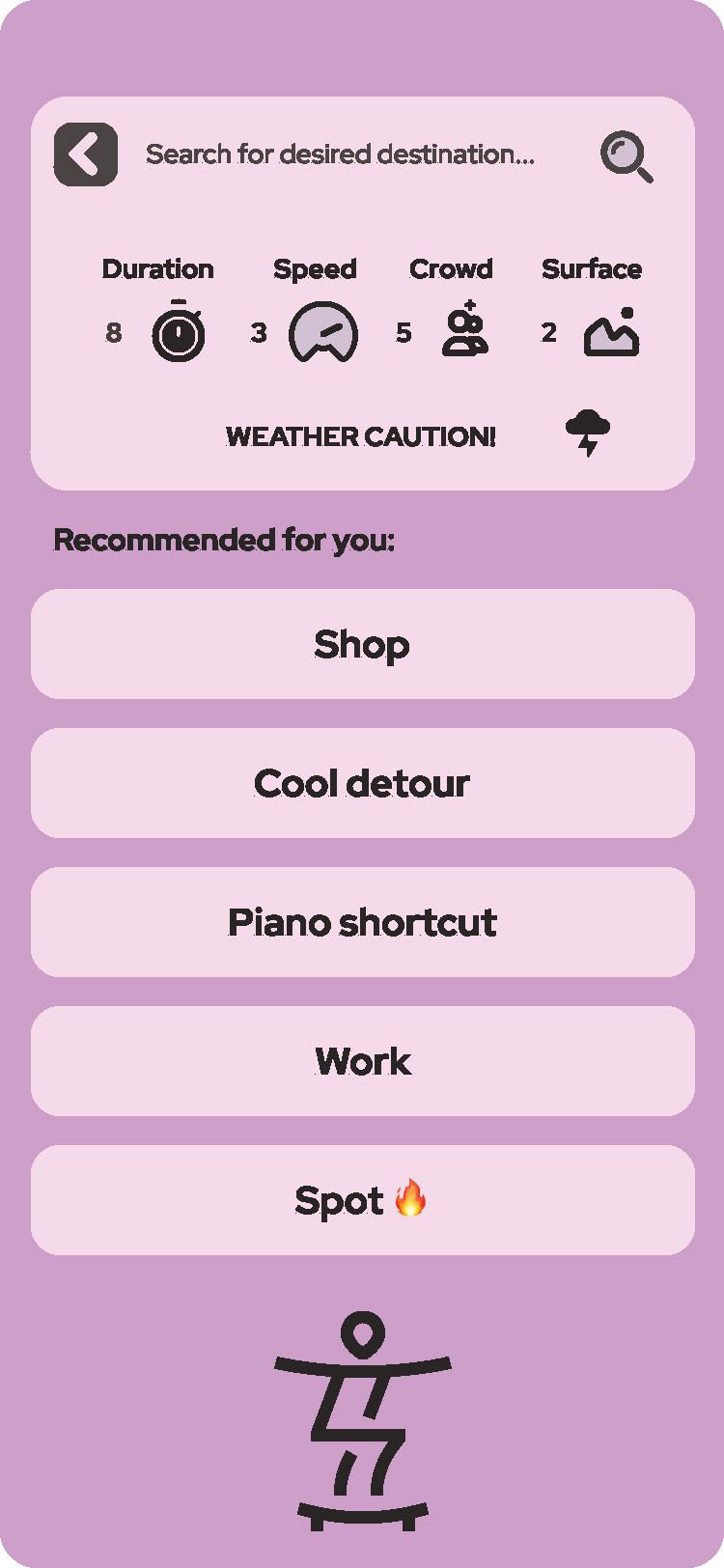Select the Shop recommendation
This screenshot has height=1568, width=724.
coord(363,644)
